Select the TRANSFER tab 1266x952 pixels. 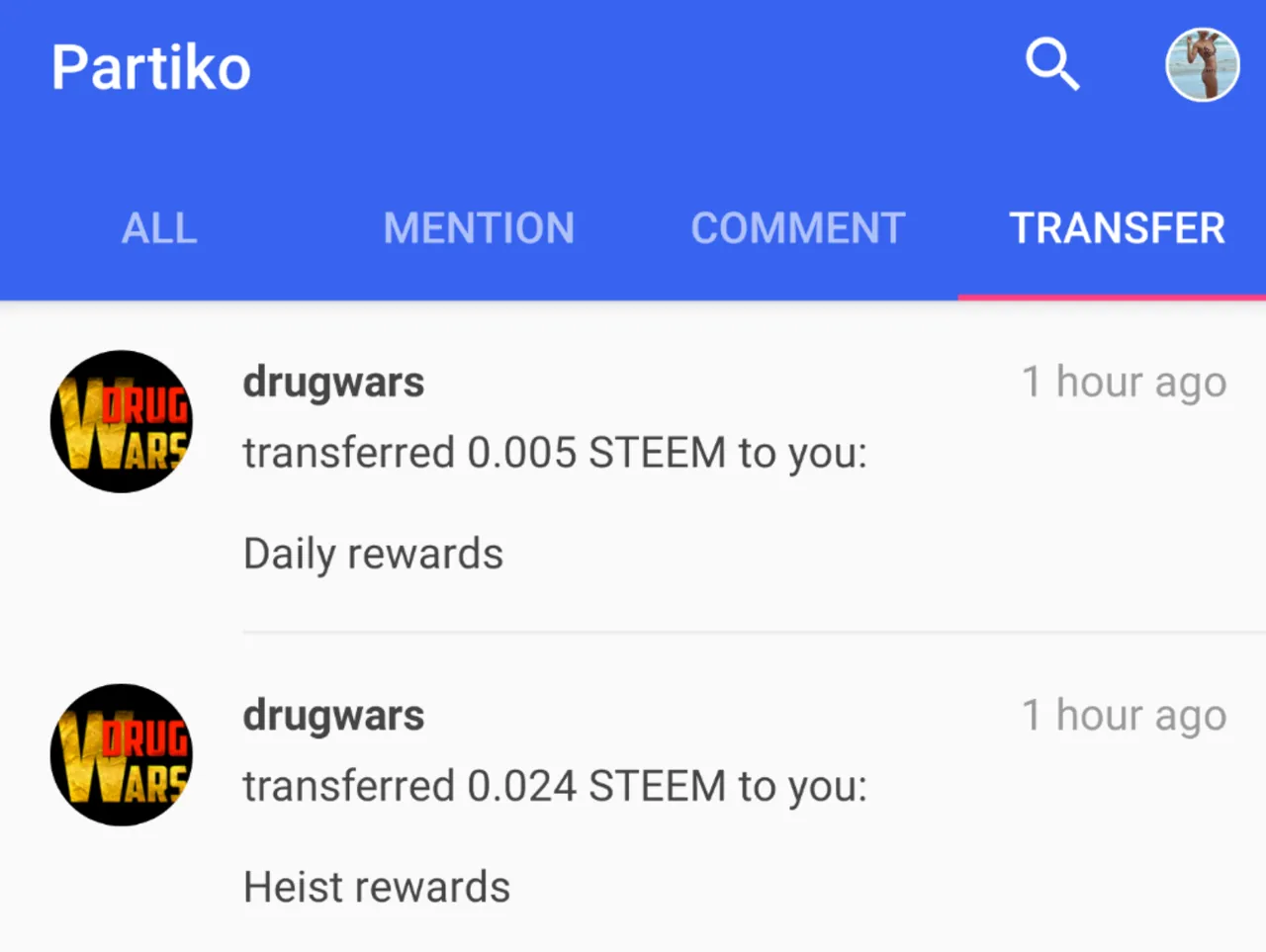click(x=1117, y=228)
